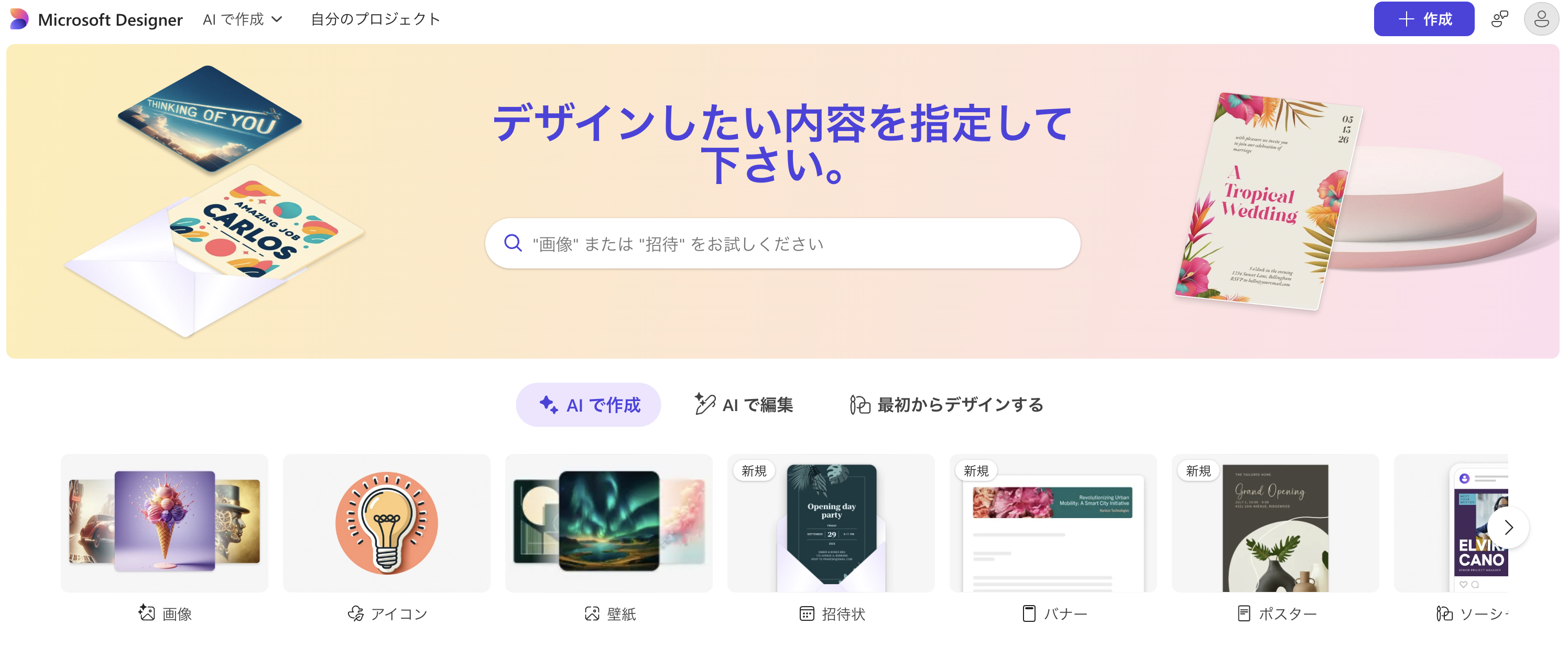The width and height of the screenshot is (1568, 668).
Task: Go to Microsoft Designer home logo
Action: (97, 19)
